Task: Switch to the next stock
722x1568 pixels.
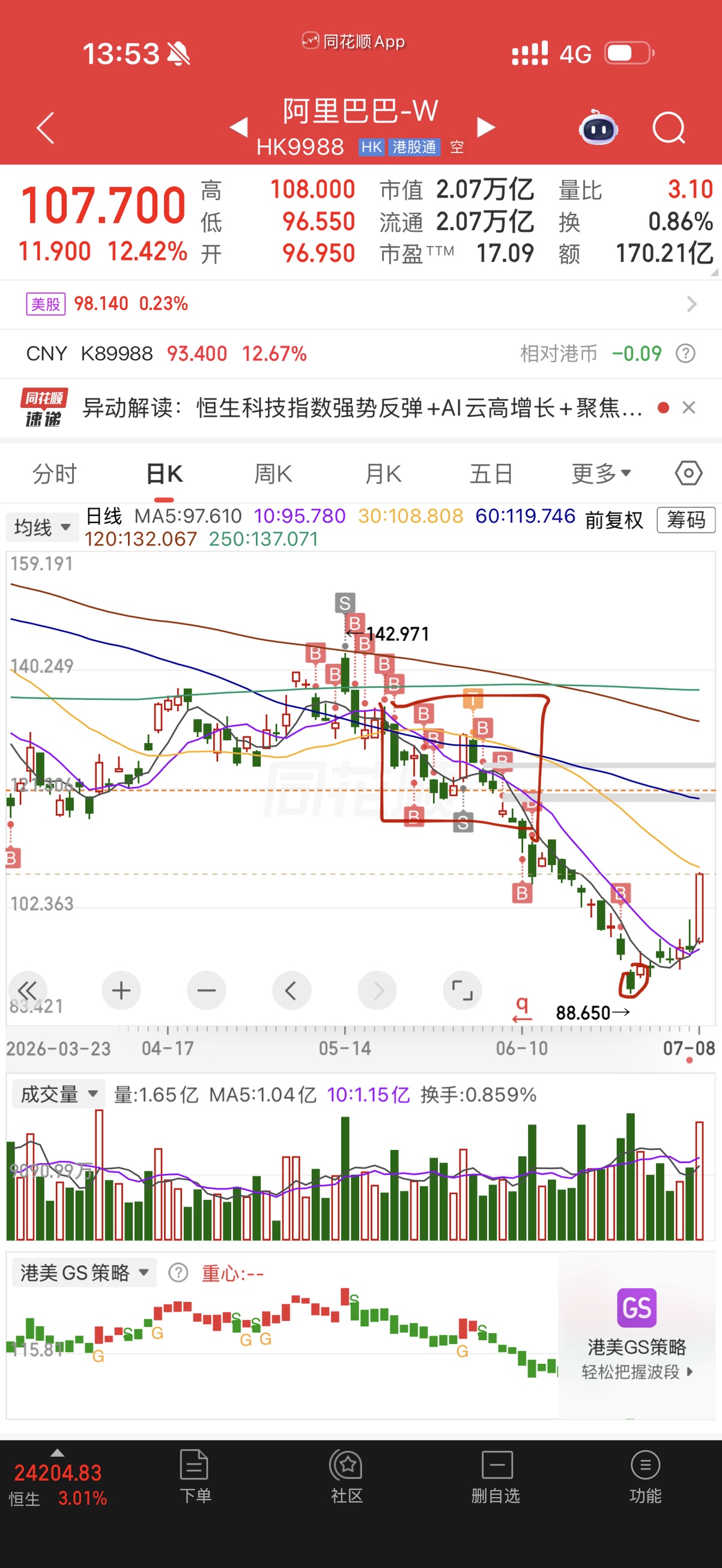Action: (485, 127)
